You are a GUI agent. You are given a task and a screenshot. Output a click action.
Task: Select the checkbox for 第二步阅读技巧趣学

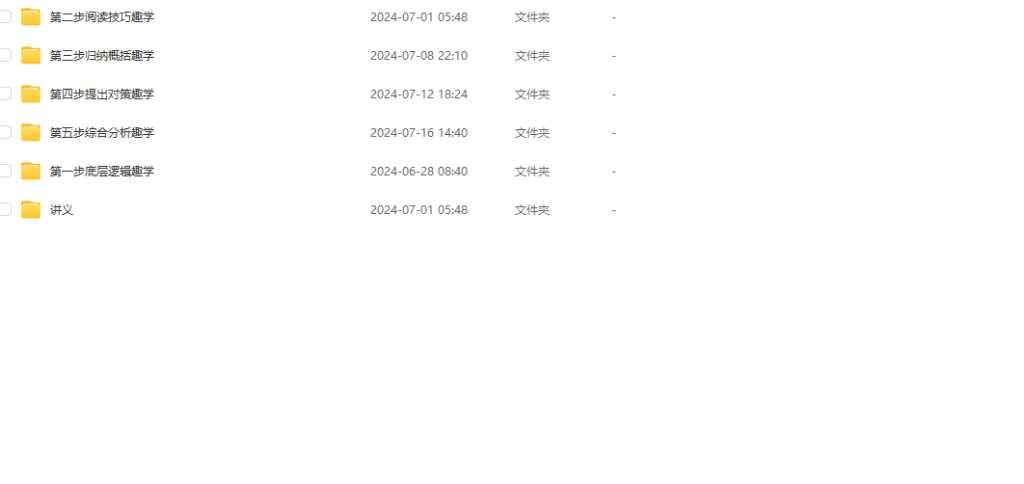5,17
